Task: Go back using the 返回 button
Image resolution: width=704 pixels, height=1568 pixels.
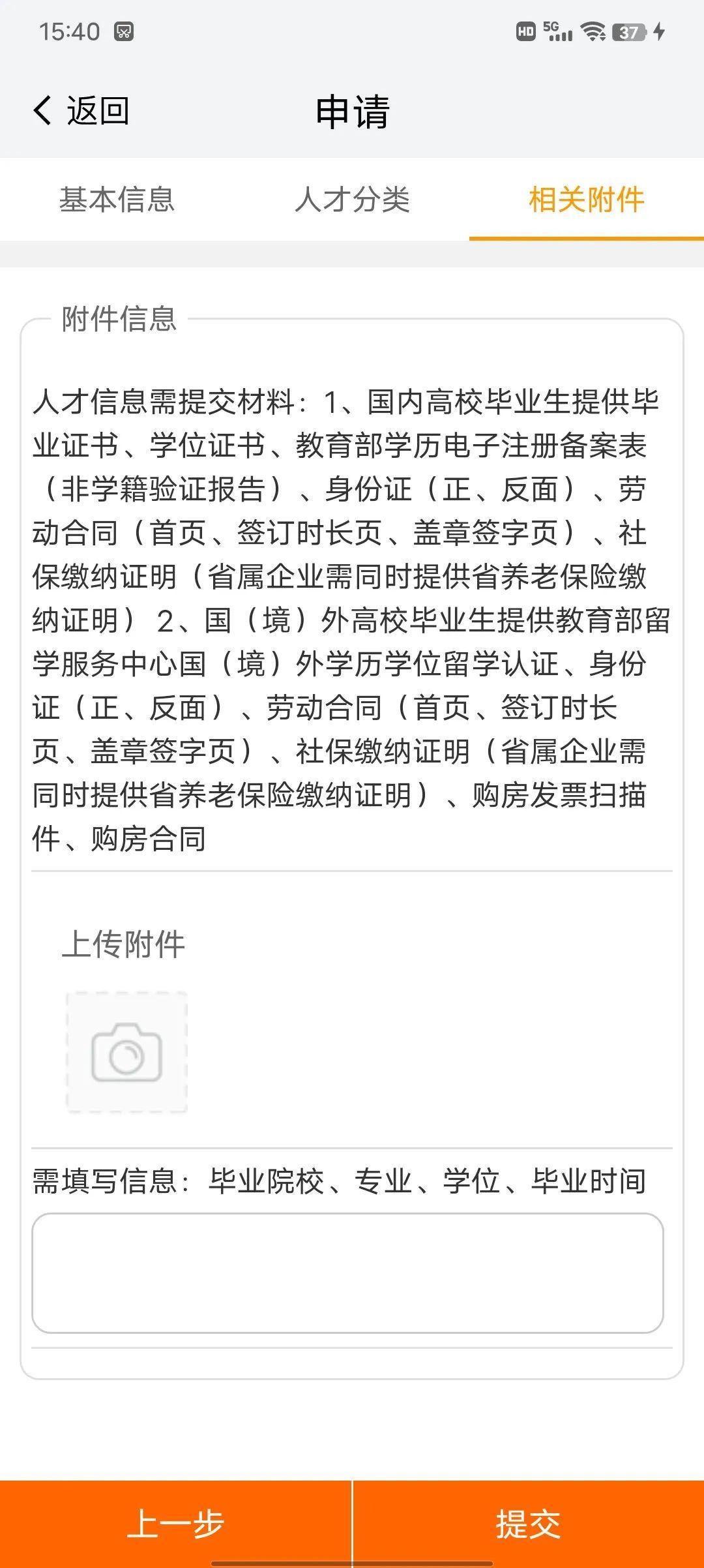Action: pos(81,110)
